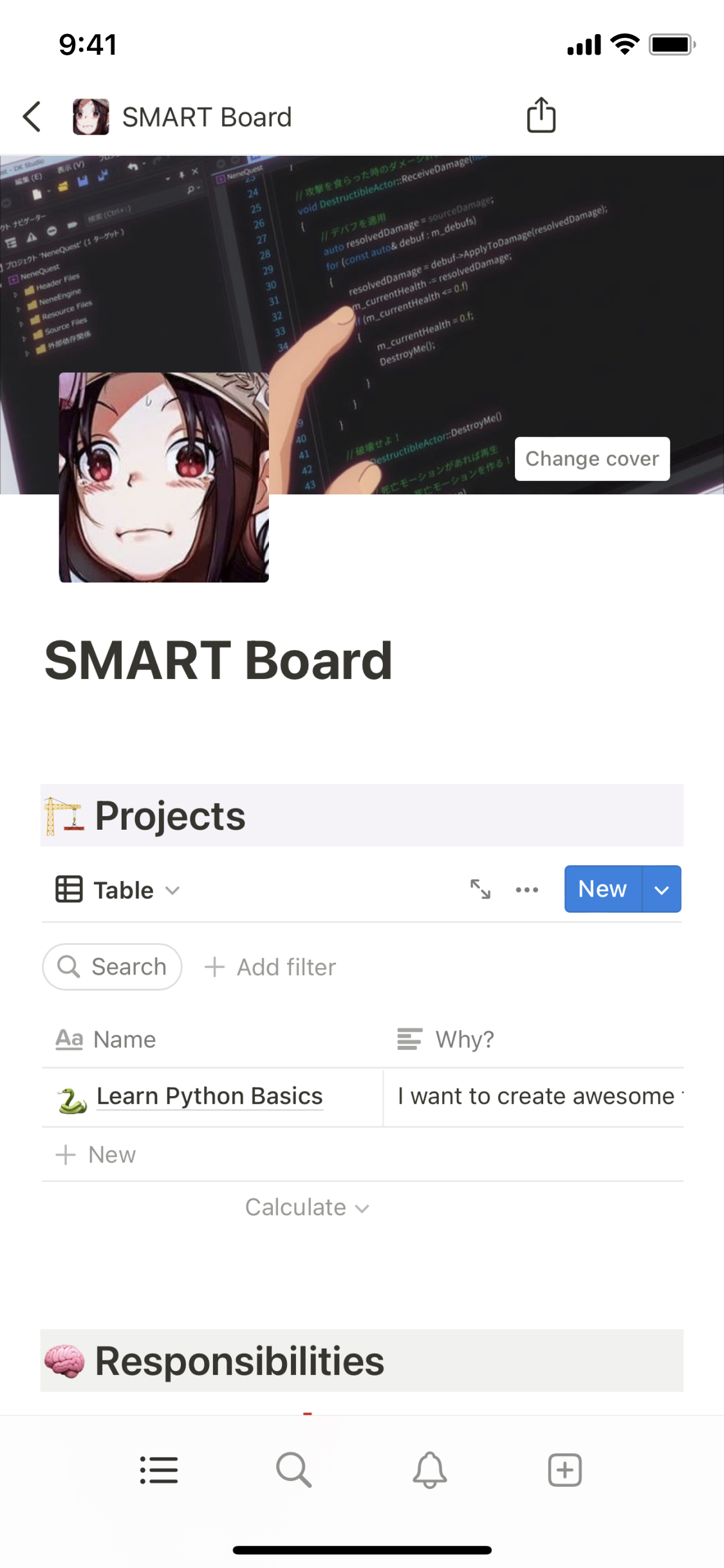The image size is (724, 1568).
Task: Expand the Projects database to full page
Action: click(x=480, y=890)
